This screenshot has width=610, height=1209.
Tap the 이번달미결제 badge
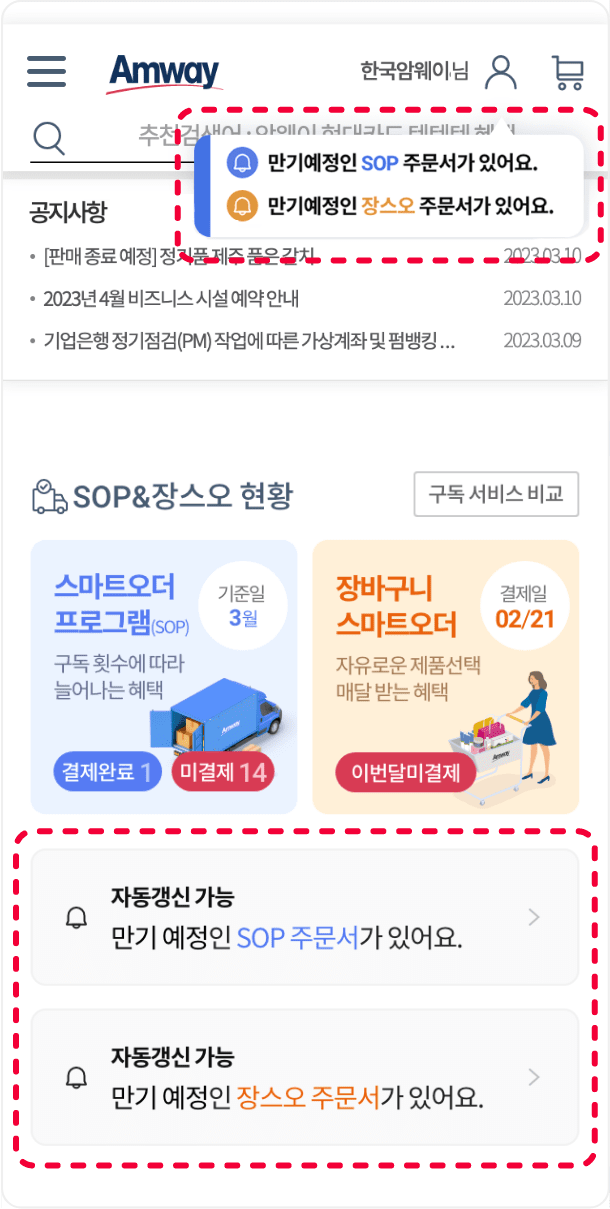405,772
